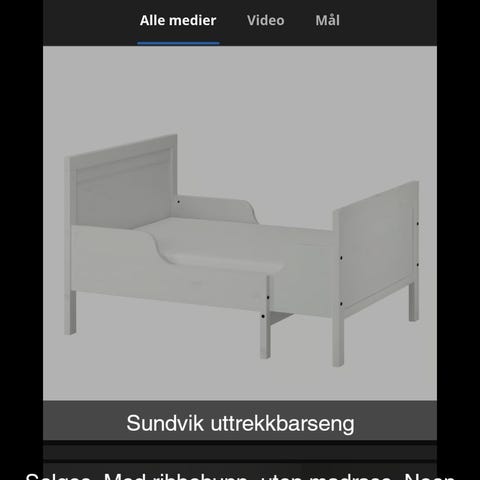Viewport: 480px width, 480px height.
Task: Switch to the Video tab
Action: [x=266, y=21]
